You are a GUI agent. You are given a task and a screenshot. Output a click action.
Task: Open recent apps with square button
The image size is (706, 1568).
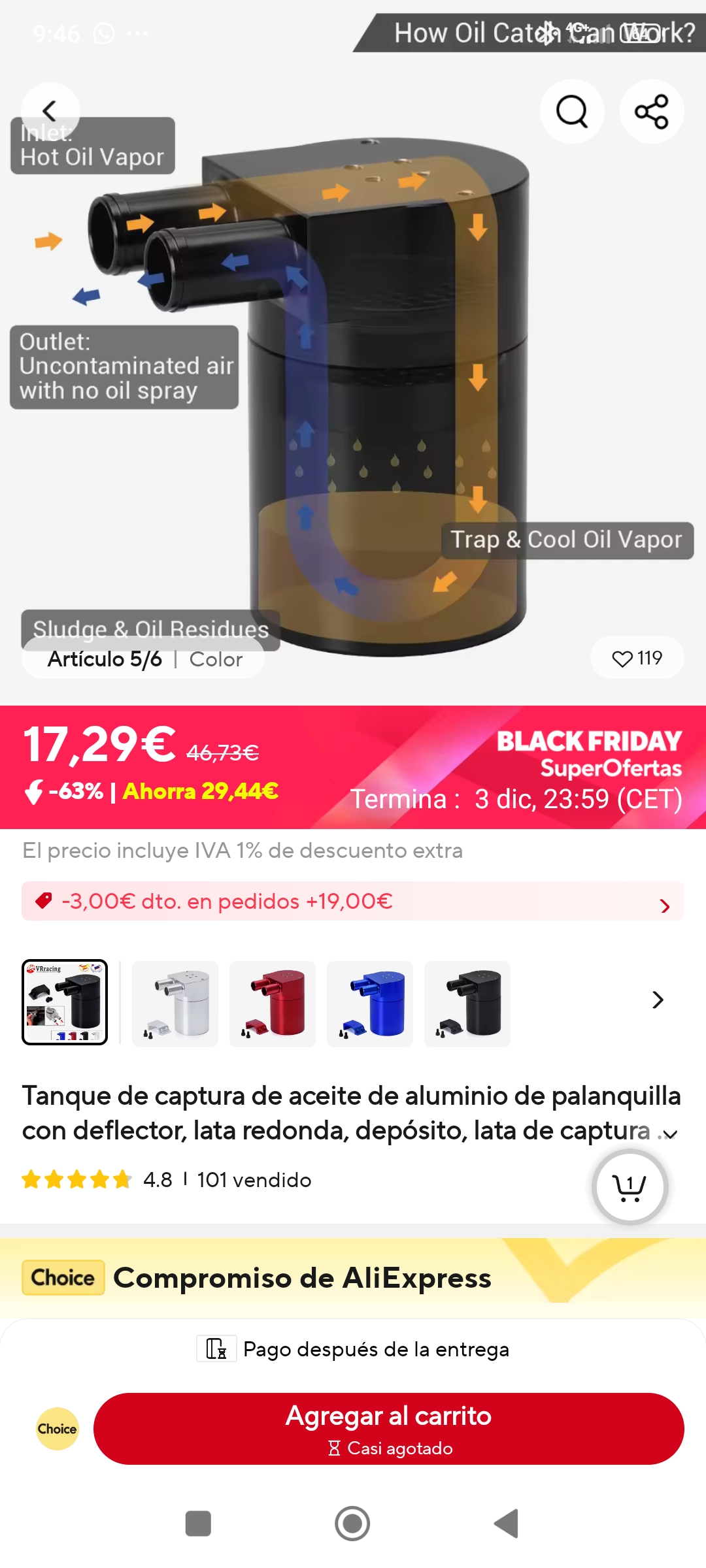click(x=198, y=1524)
